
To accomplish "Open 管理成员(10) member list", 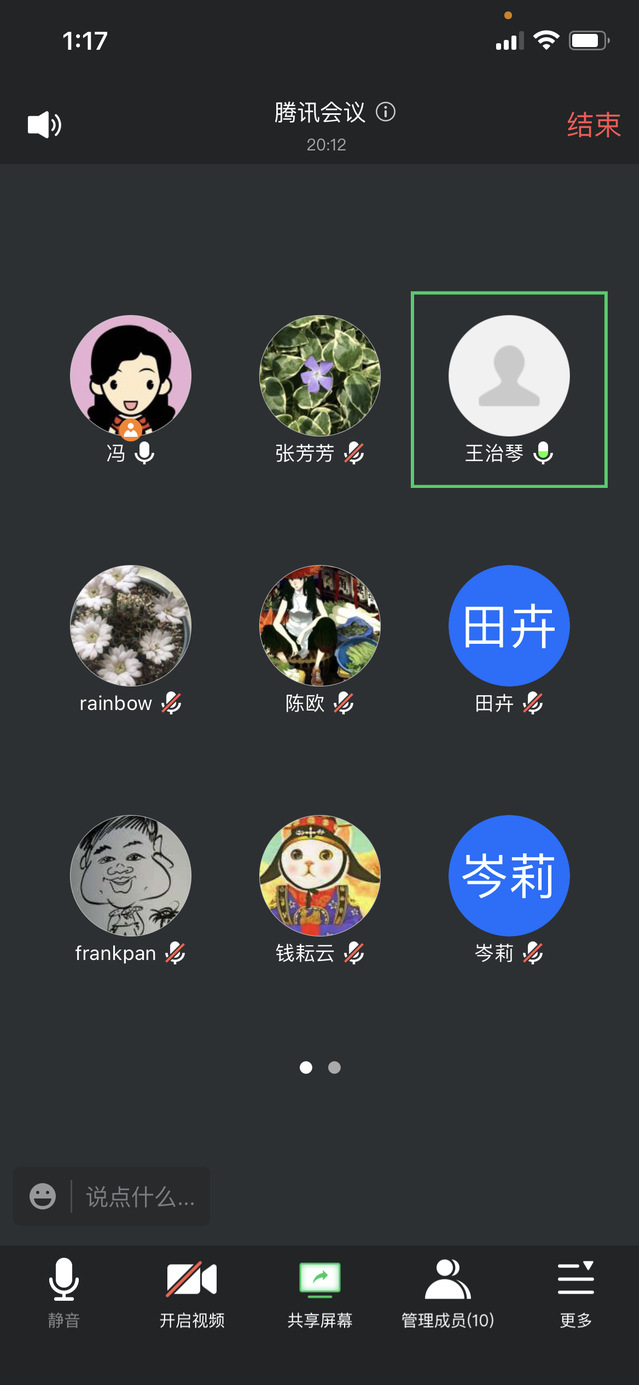I will pos(448,1293).
